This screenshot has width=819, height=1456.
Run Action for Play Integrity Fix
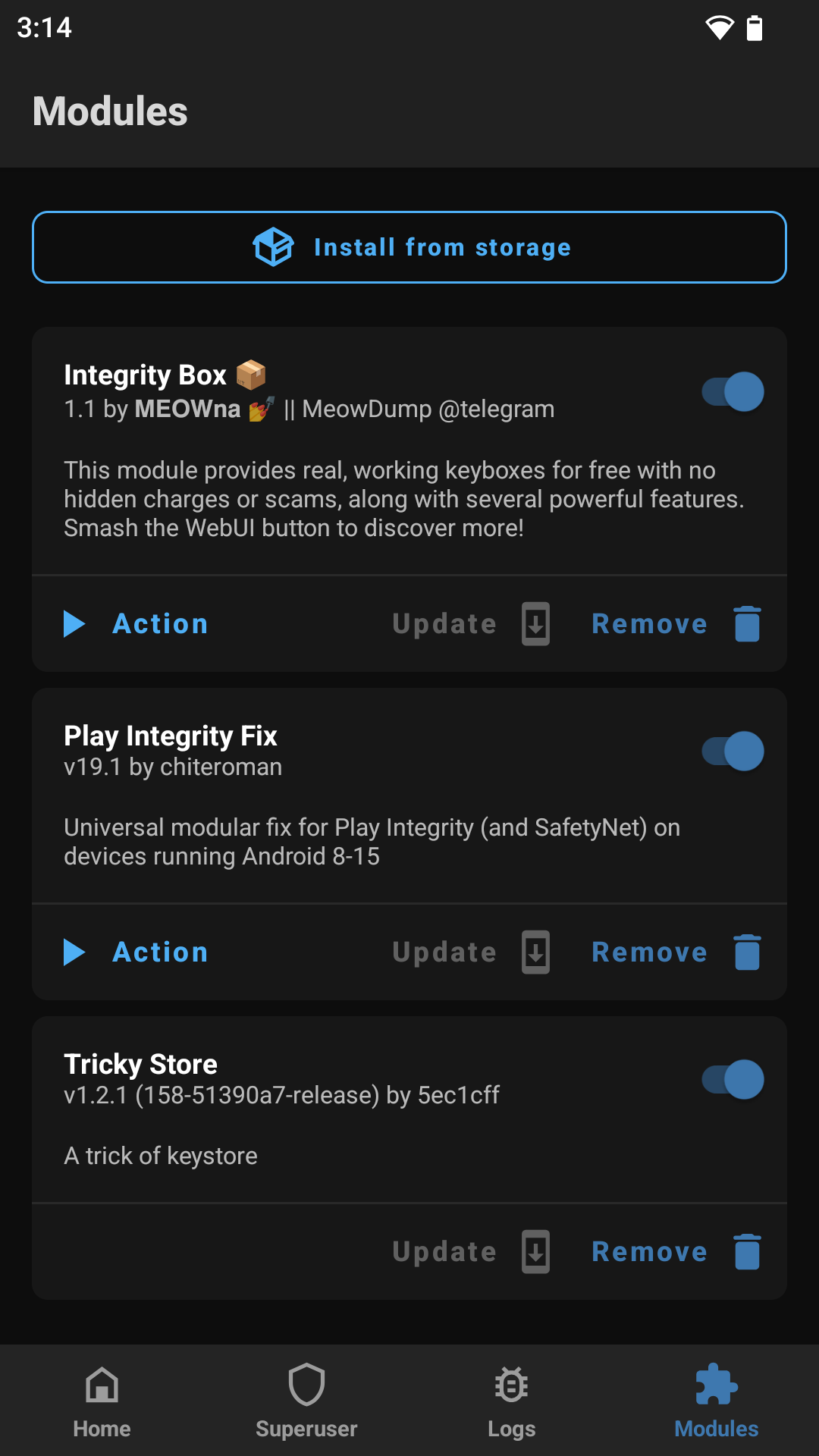pyautogui.click(x=136, y=952)
